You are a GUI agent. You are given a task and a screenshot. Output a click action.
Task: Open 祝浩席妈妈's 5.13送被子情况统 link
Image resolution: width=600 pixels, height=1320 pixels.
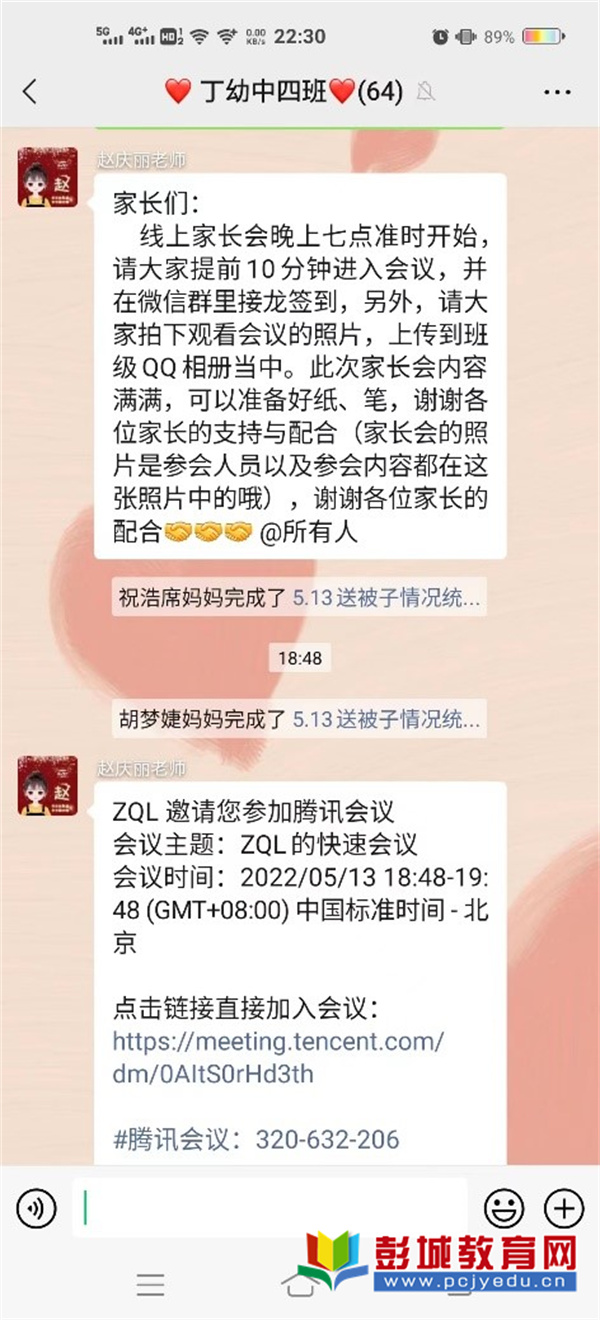(x=386, y=599)
